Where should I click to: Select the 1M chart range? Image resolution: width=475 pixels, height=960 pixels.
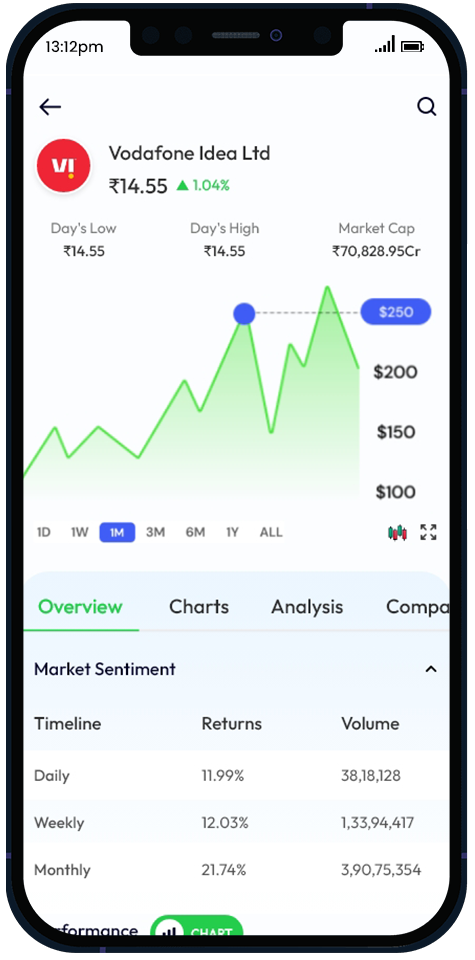pyautogui.click(x=117, y=533)
